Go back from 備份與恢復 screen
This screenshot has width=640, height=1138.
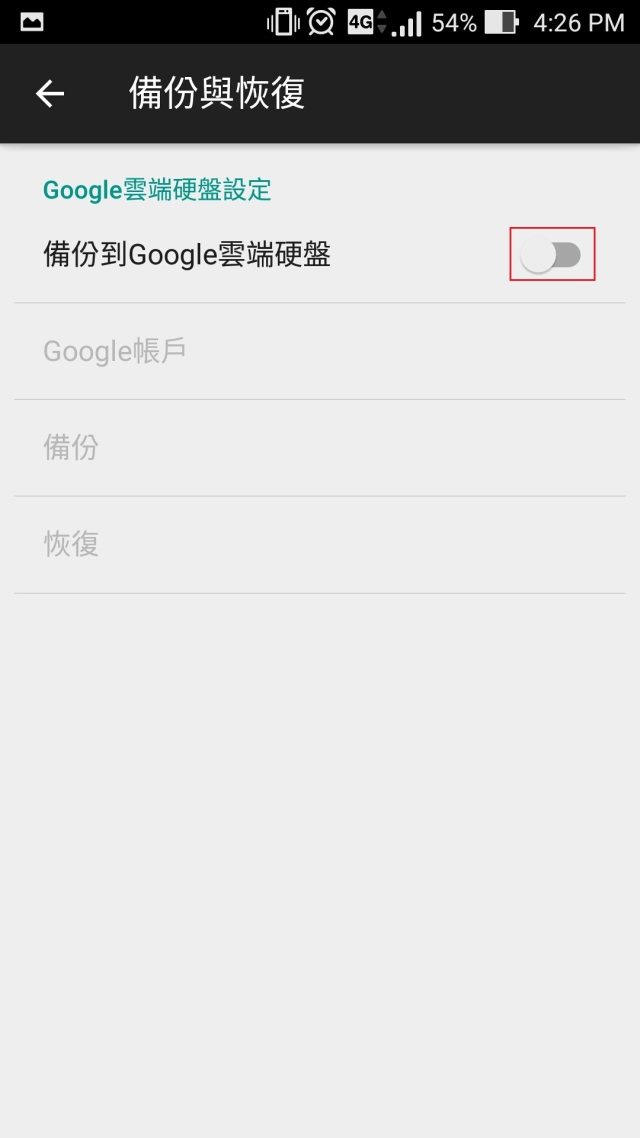point(50,94)
